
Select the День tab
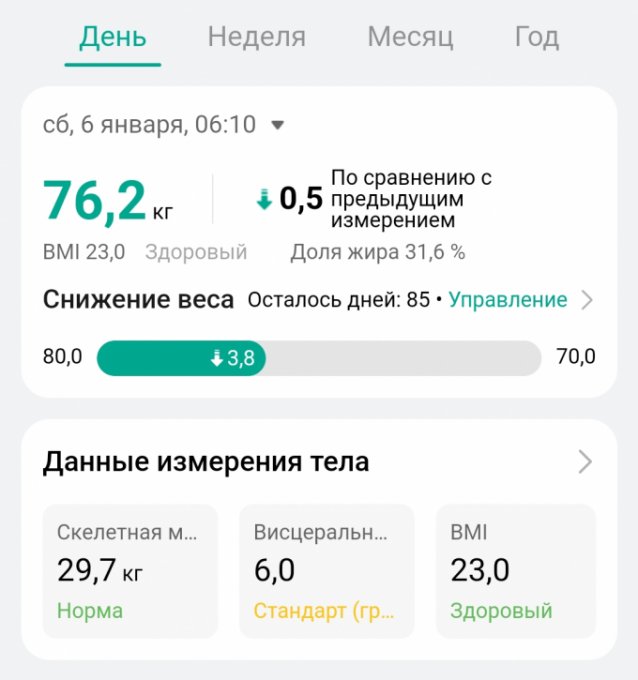pyautogui.click(x=113, y=38)
